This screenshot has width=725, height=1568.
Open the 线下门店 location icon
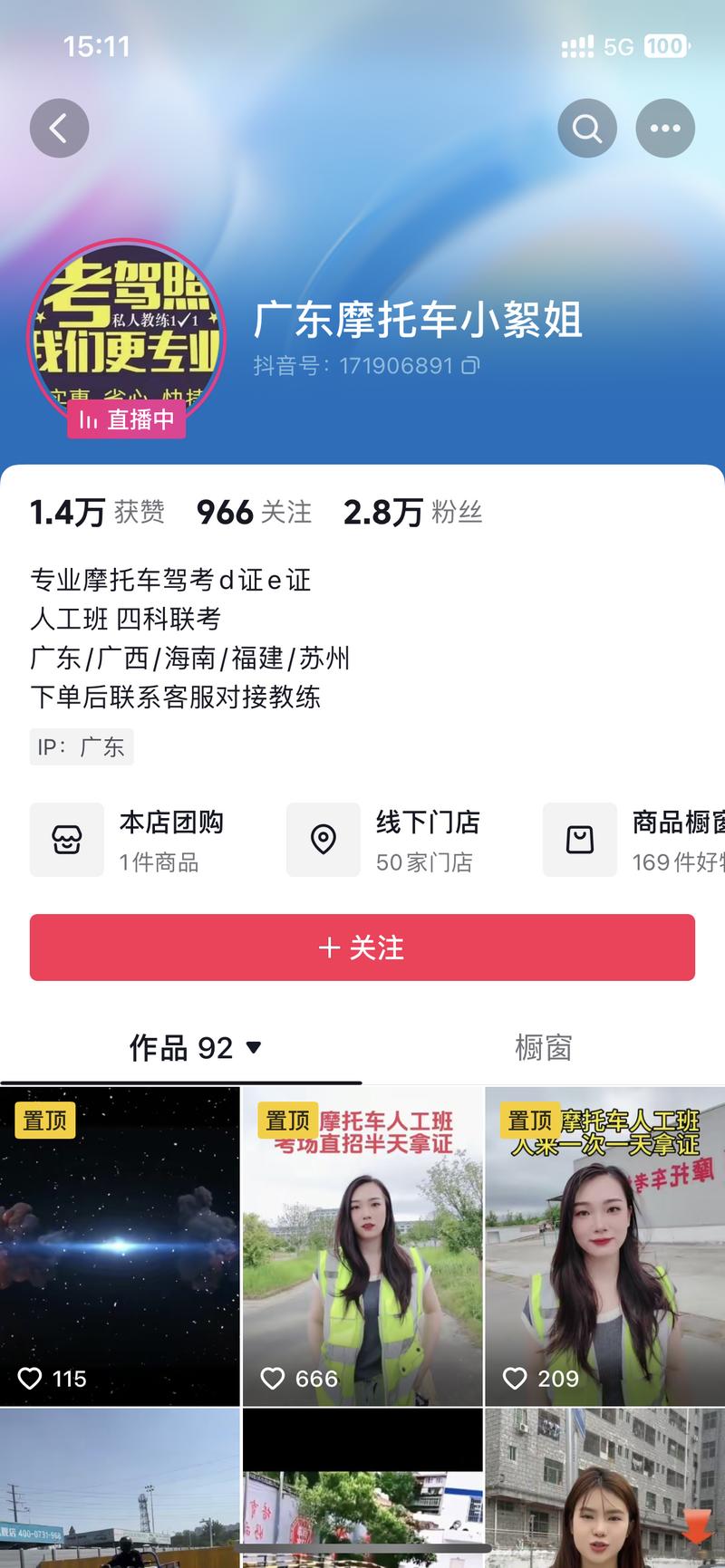point(324,840)
